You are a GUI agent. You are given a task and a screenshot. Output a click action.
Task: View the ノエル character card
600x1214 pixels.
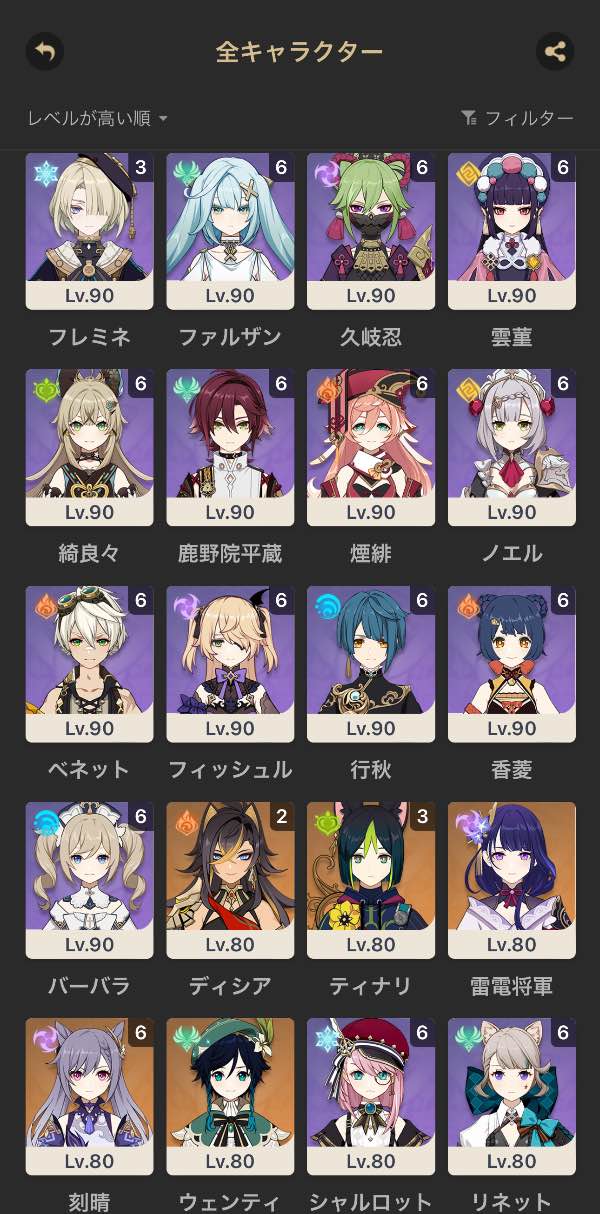pos(512,447)
